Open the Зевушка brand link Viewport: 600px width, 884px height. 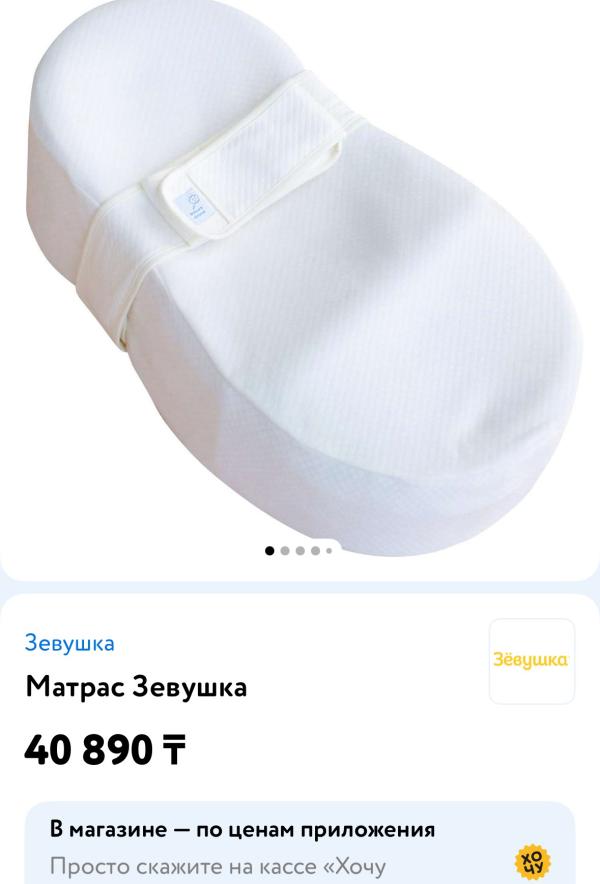pos(69,643)
